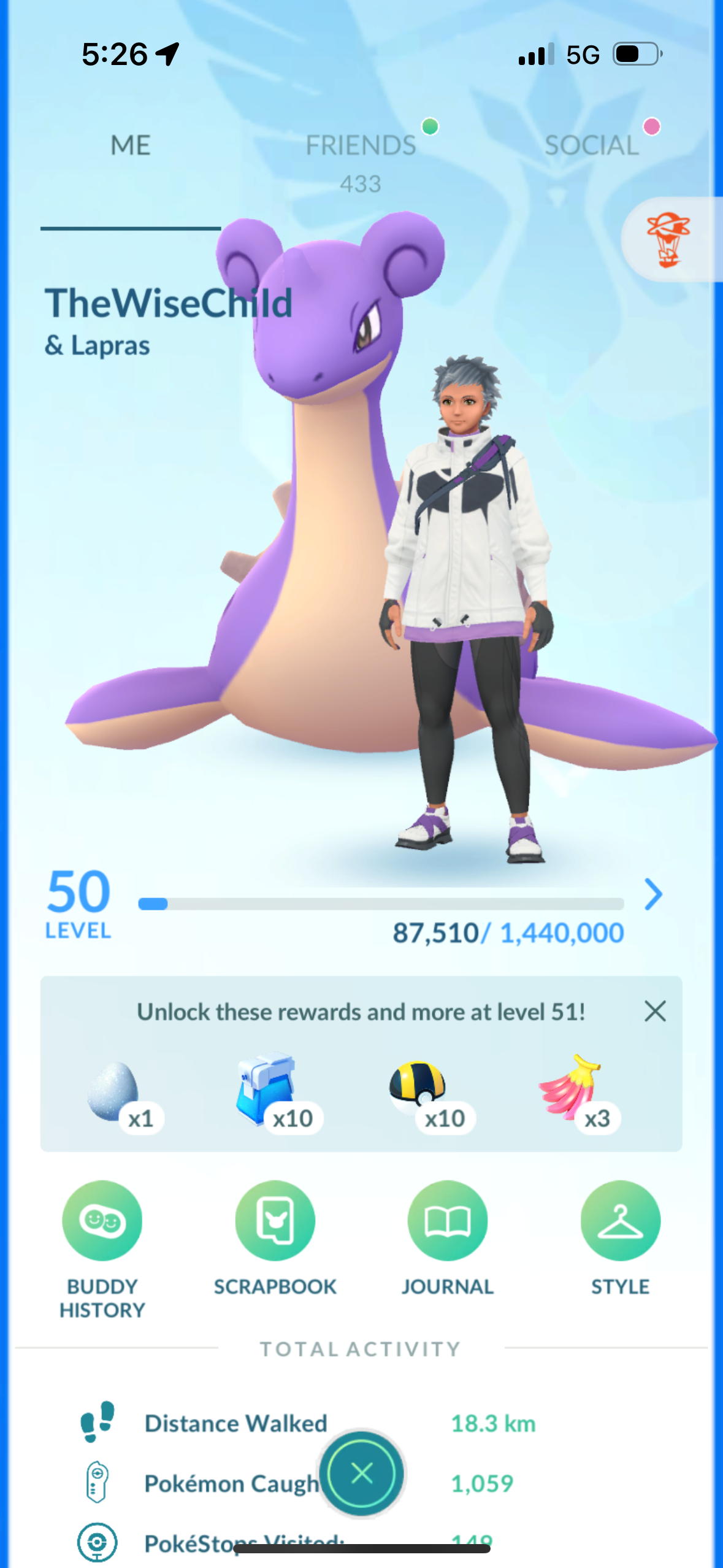This screenshot has height=1568, width=723.
Task: Close the profile with the X button
Action: (x=362, y=1472)
